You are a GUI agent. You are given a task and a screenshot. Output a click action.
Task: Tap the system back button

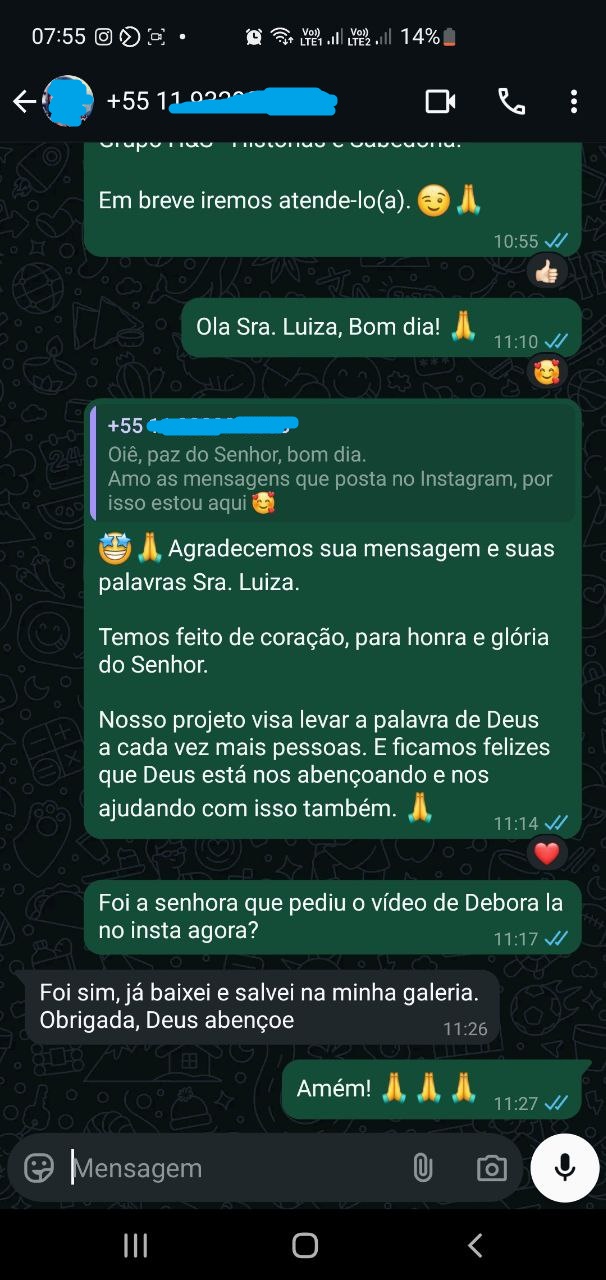coord(475,1245)
